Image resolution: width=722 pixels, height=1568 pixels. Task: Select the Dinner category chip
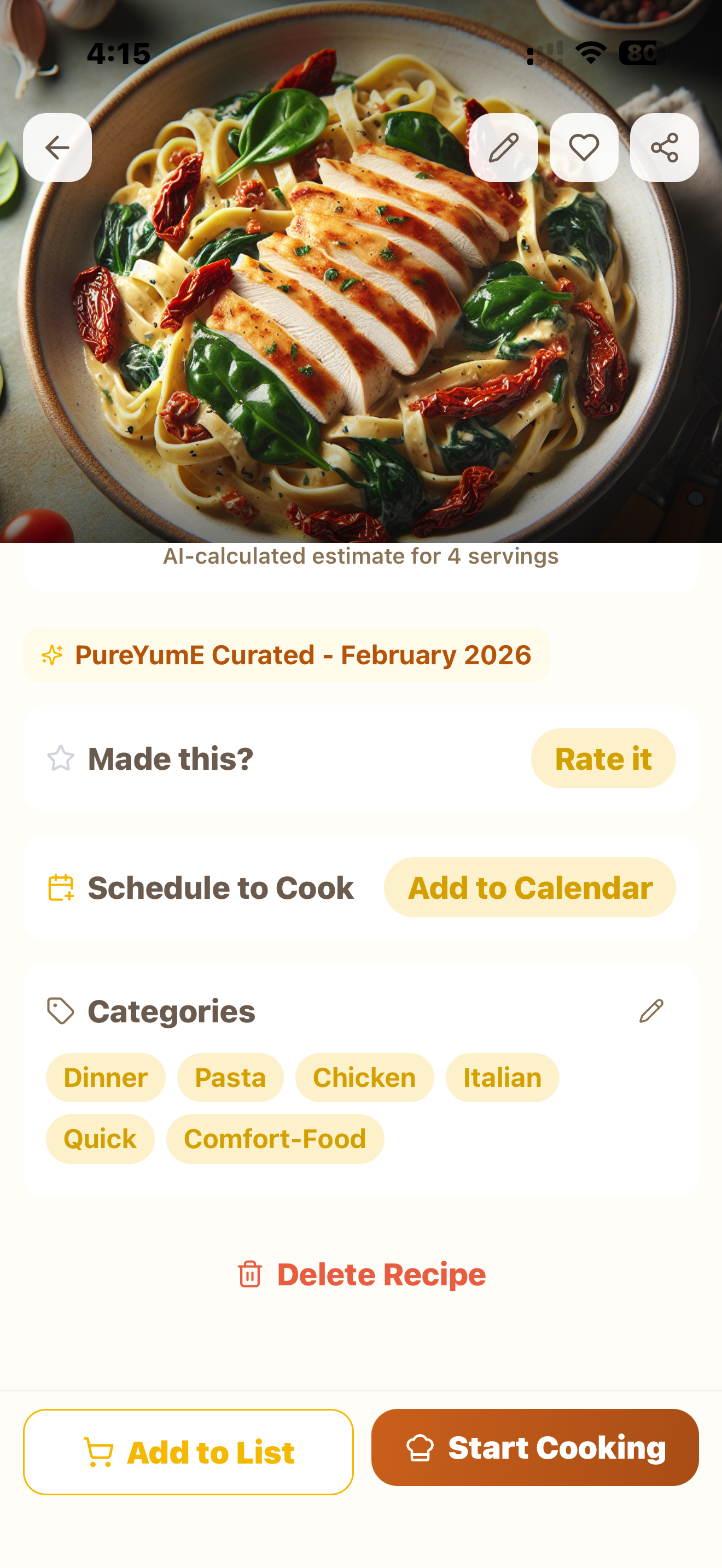[106, 1078]
